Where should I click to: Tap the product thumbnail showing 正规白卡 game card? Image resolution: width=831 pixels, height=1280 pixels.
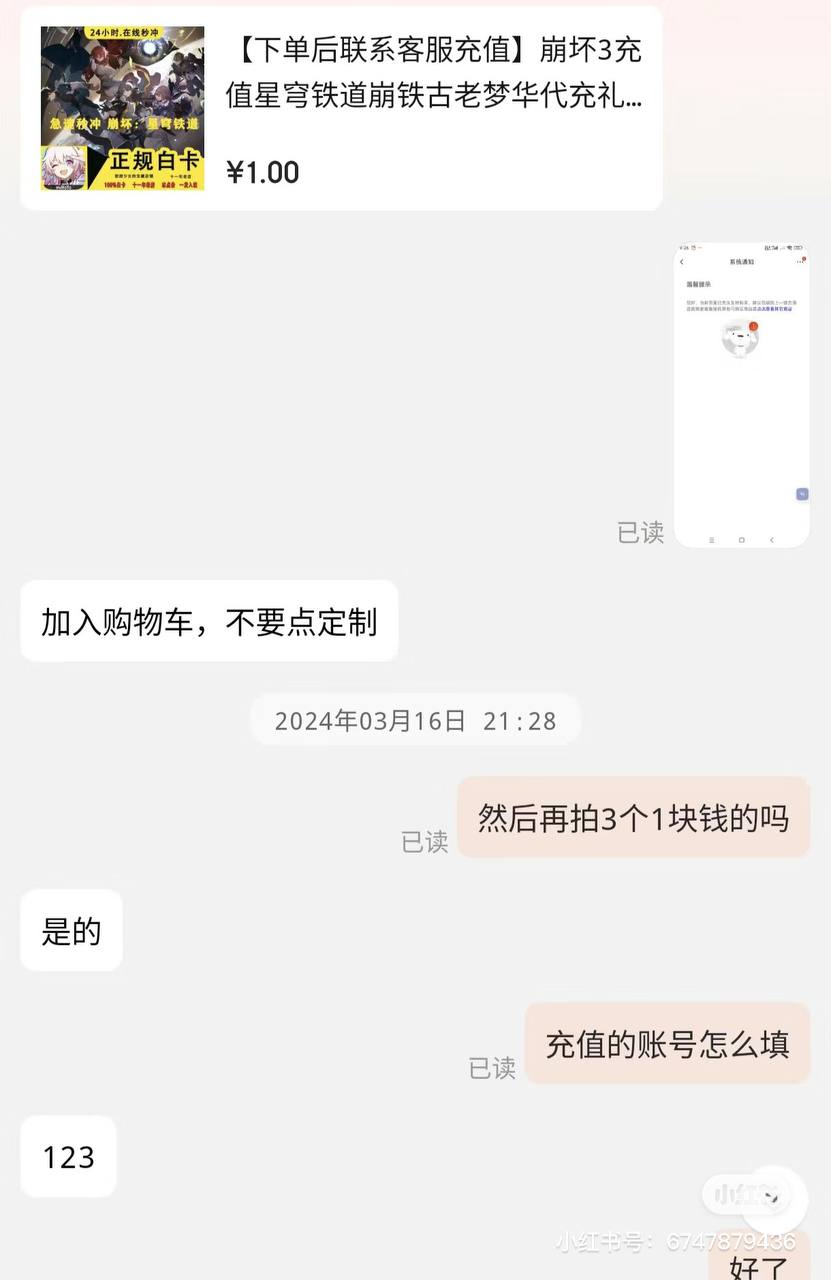click(x=121, y=107)
